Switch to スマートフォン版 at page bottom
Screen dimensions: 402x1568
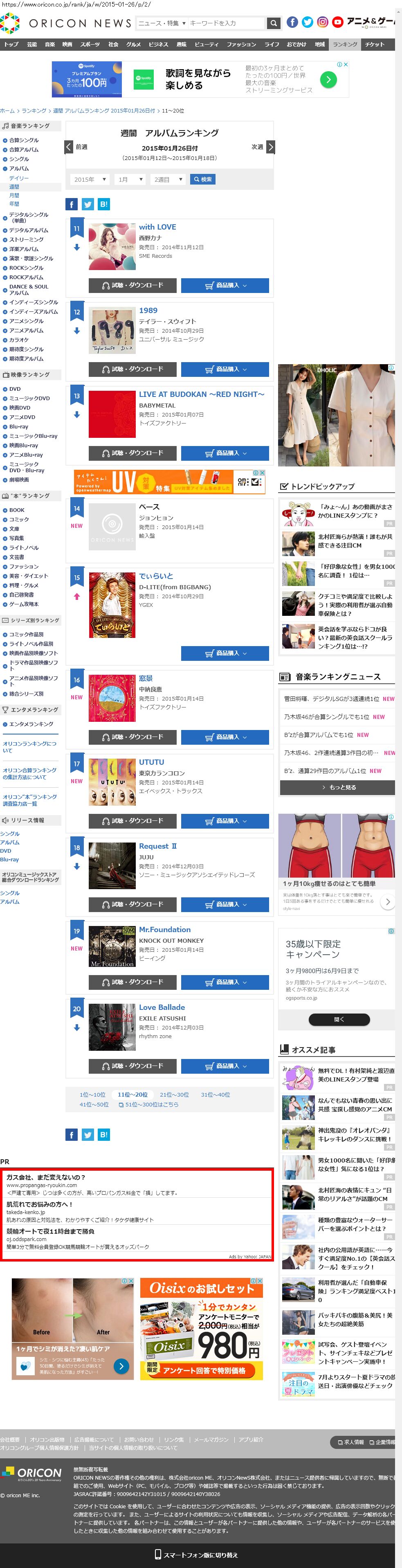tap(196, 1554)
